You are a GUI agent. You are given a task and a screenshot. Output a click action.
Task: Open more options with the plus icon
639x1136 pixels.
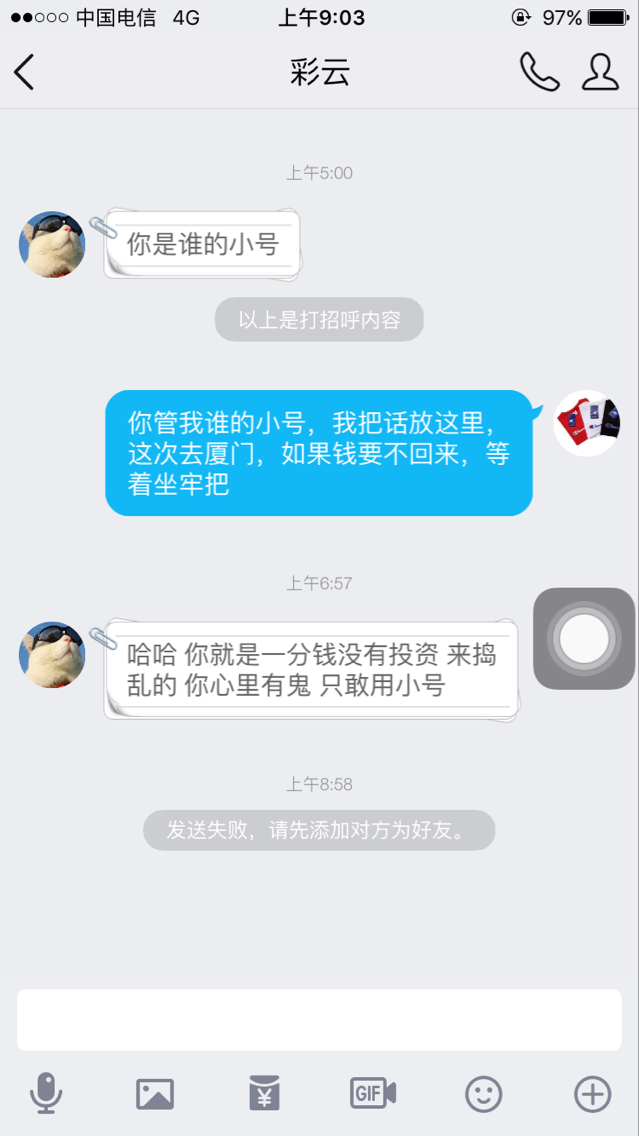tap(592, 1094)
